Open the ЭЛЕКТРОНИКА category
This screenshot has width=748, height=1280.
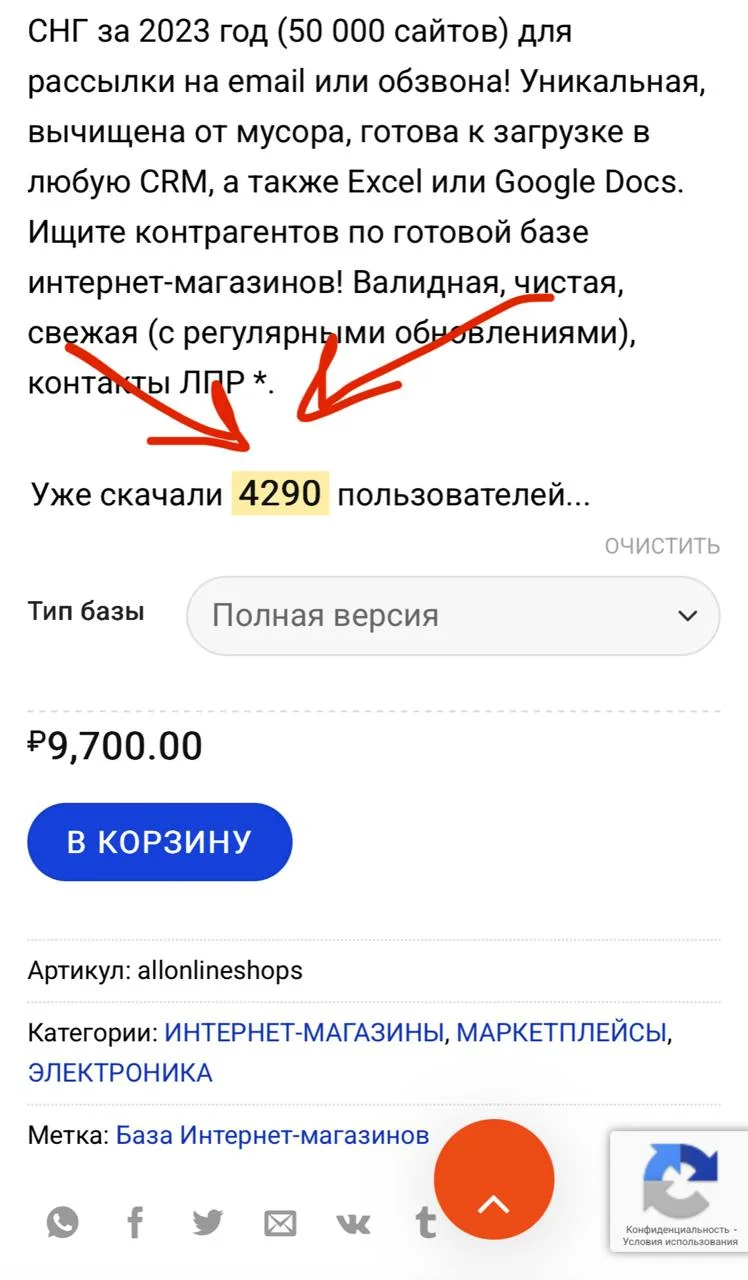[120, 1073]
